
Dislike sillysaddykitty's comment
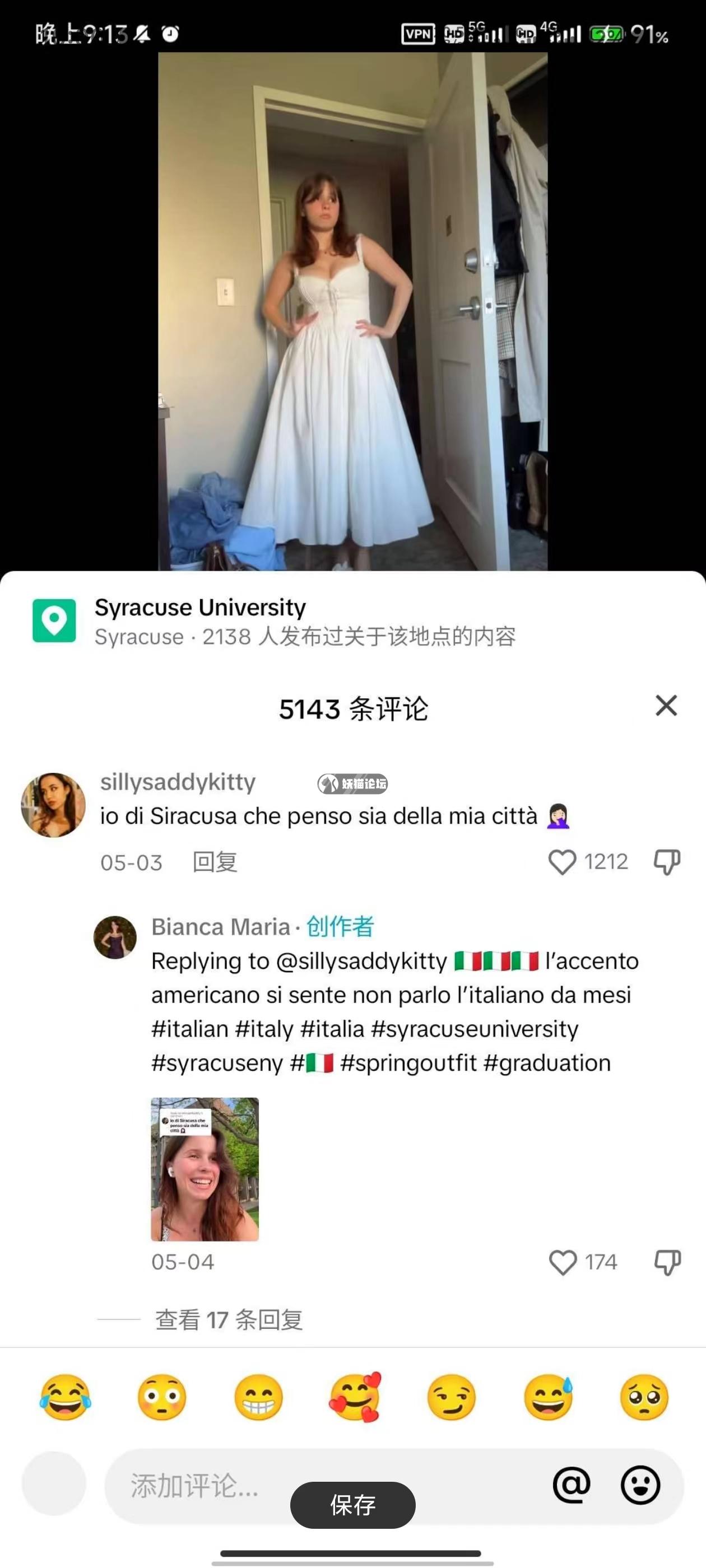click(x=666, y=862)
